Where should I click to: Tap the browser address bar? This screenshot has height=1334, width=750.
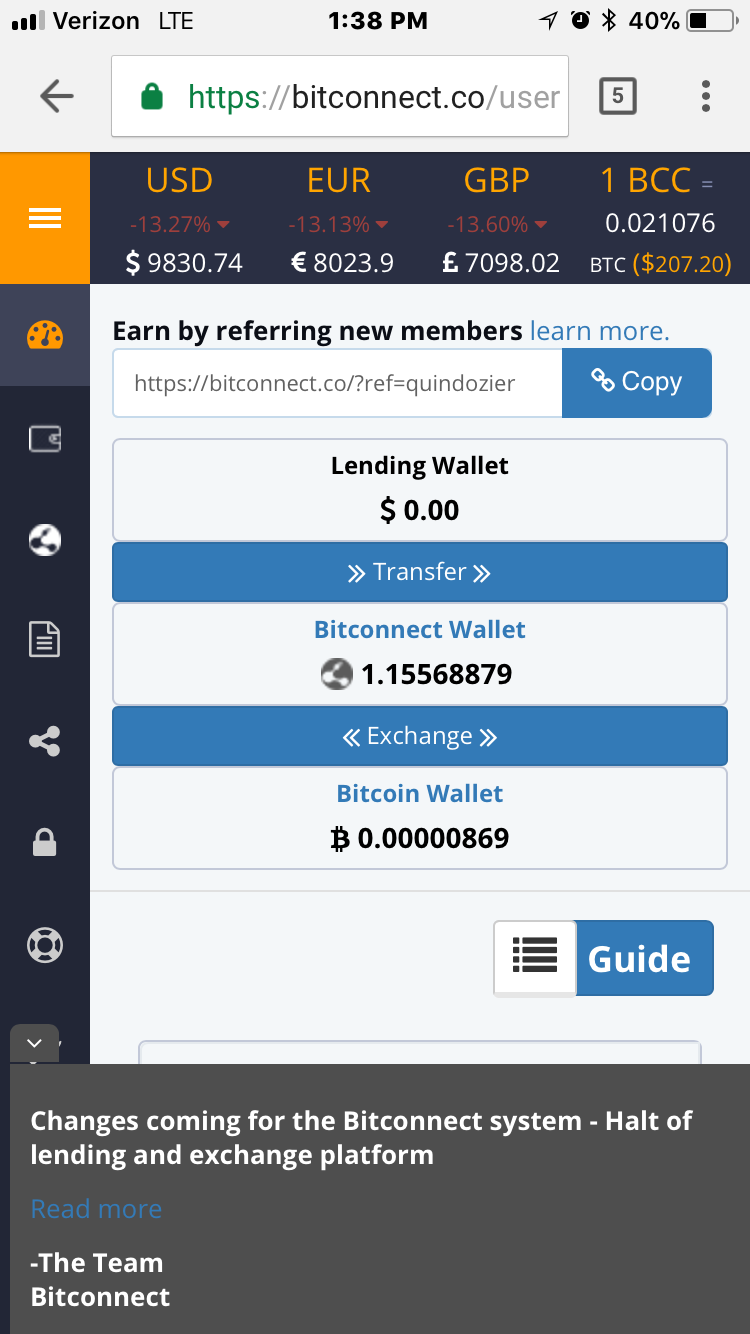[x=340, y=96]
